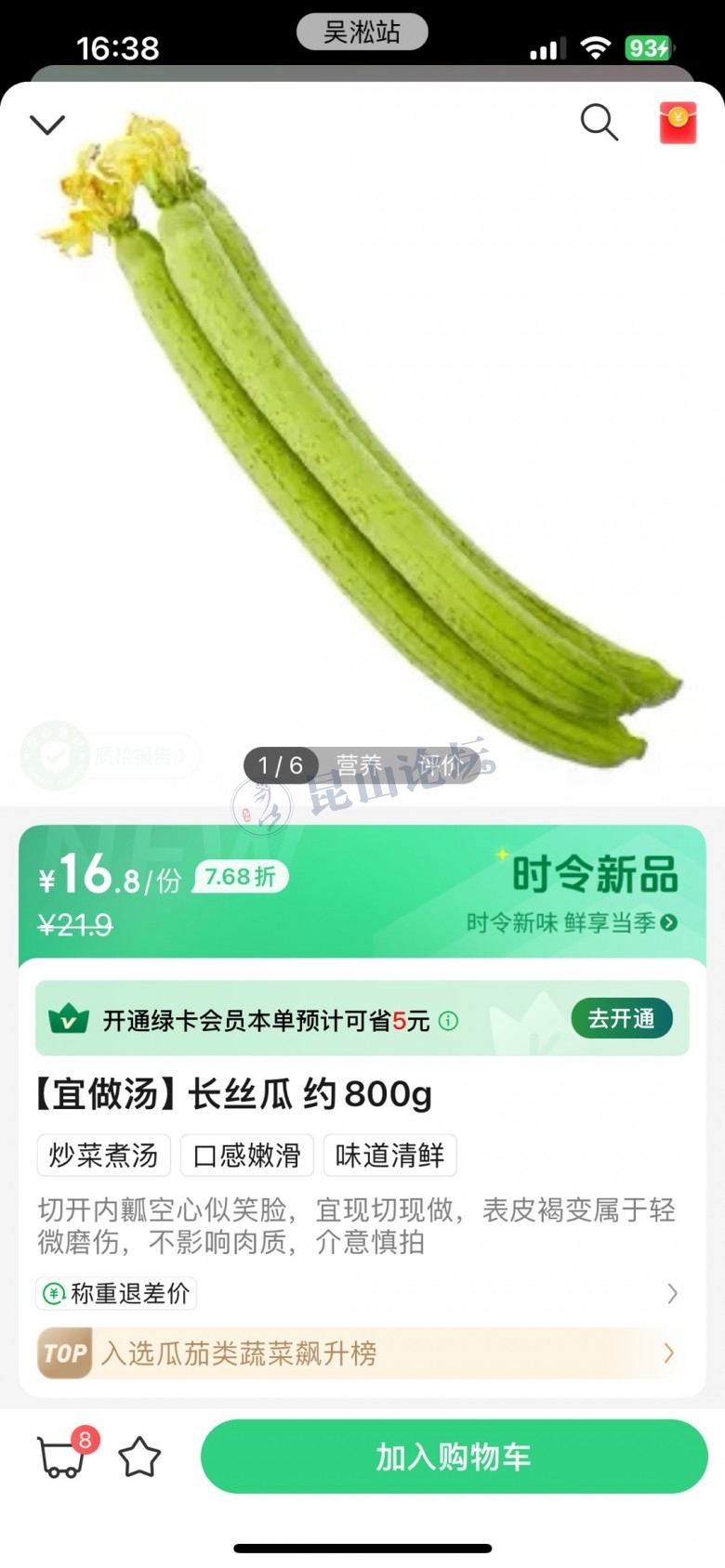Image resolution: width=725 pixels, height=1568 pixels.
Task: Switch to the 评价 reviews tab
Action: pyautogui.click(x=440, y=765)
